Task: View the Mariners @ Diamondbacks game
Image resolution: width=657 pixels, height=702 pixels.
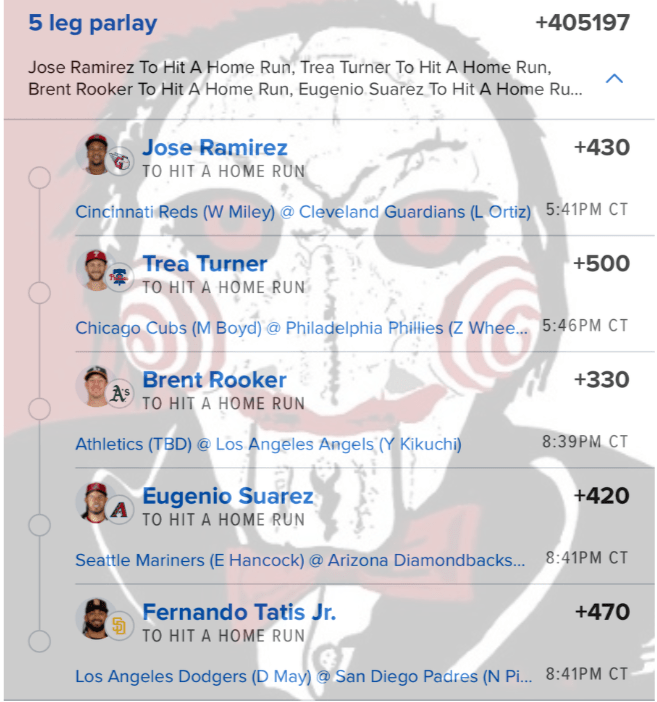Action: pos(300,560)
